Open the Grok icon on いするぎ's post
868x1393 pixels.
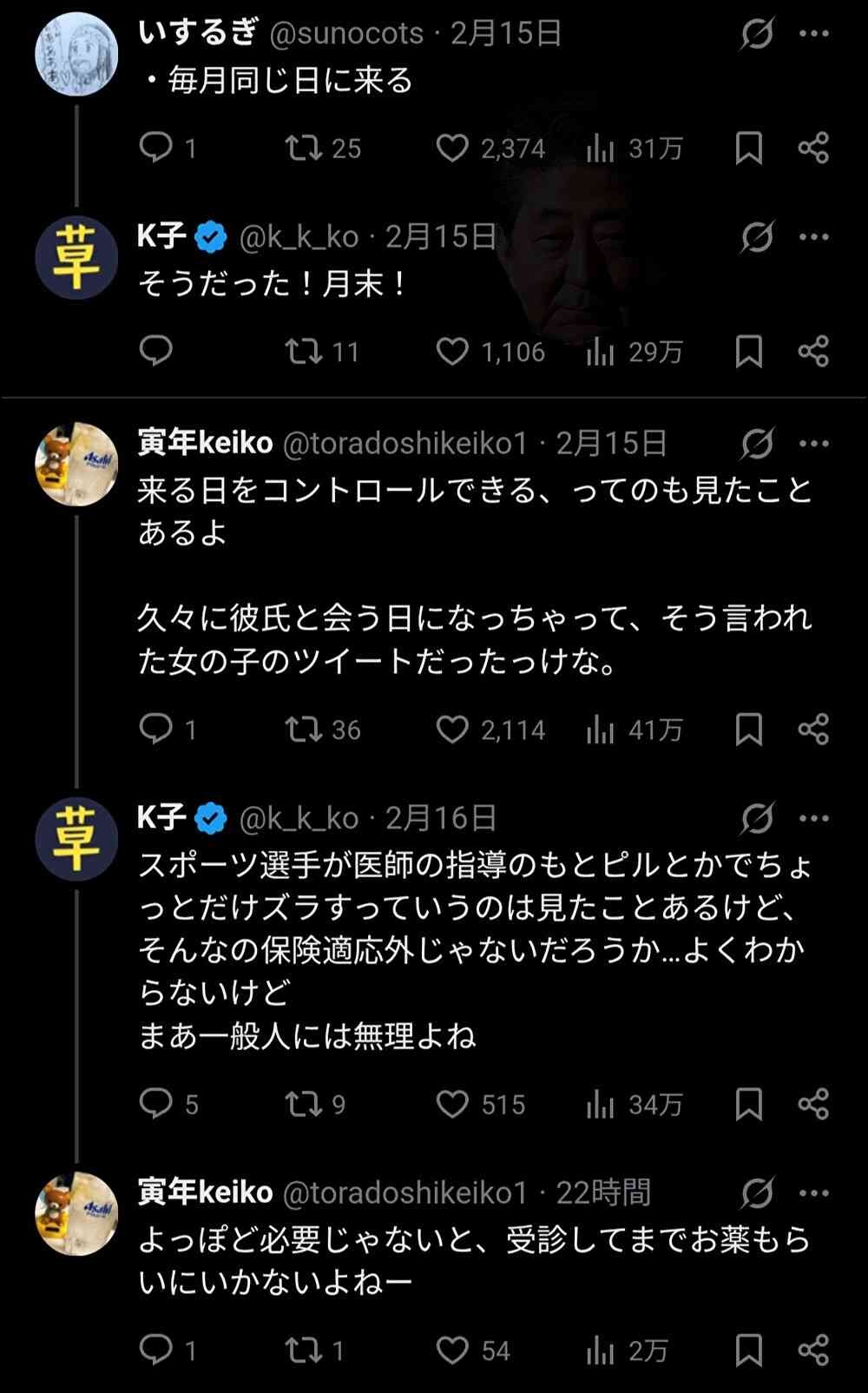(757, 34)
